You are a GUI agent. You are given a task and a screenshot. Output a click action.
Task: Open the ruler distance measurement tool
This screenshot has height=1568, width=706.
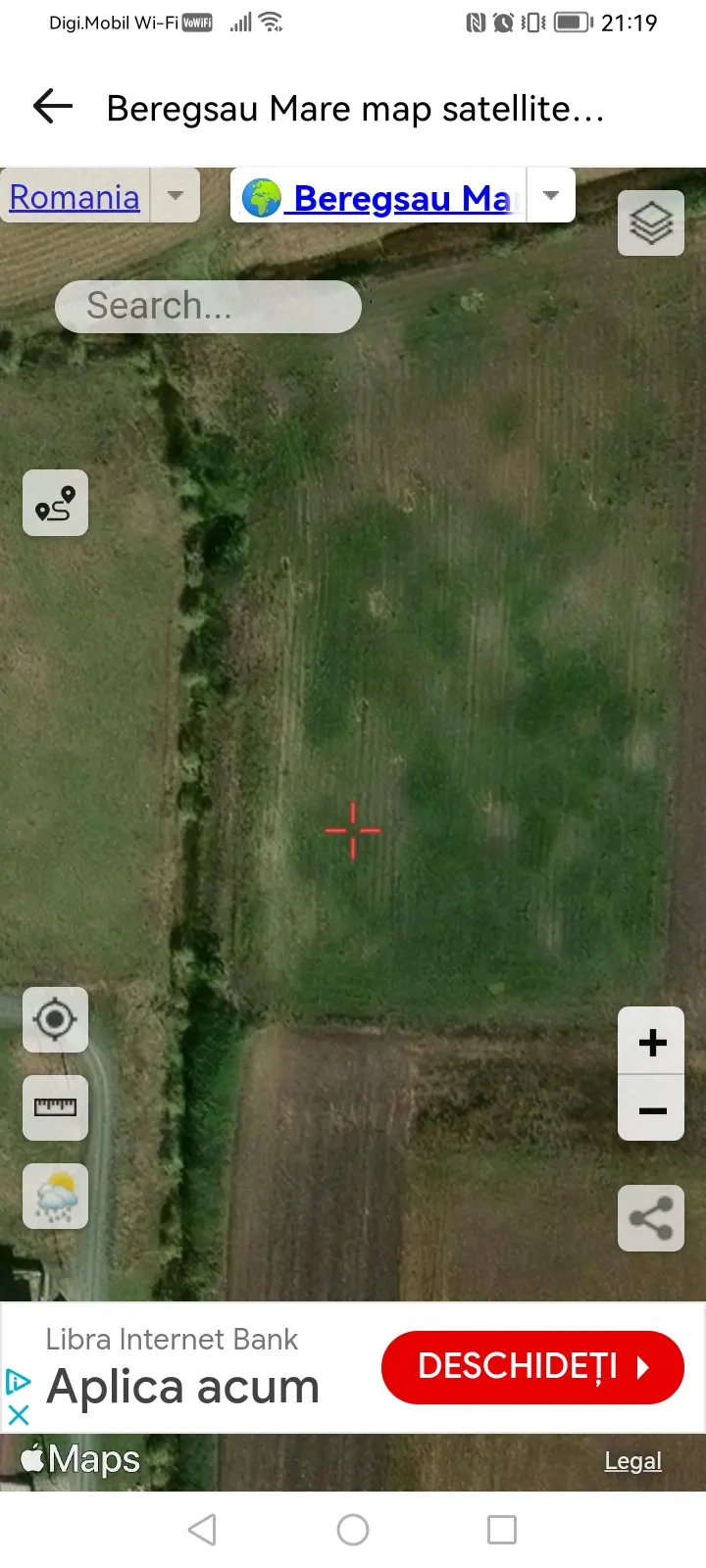pyautogui.click(x=56, y=1107)
